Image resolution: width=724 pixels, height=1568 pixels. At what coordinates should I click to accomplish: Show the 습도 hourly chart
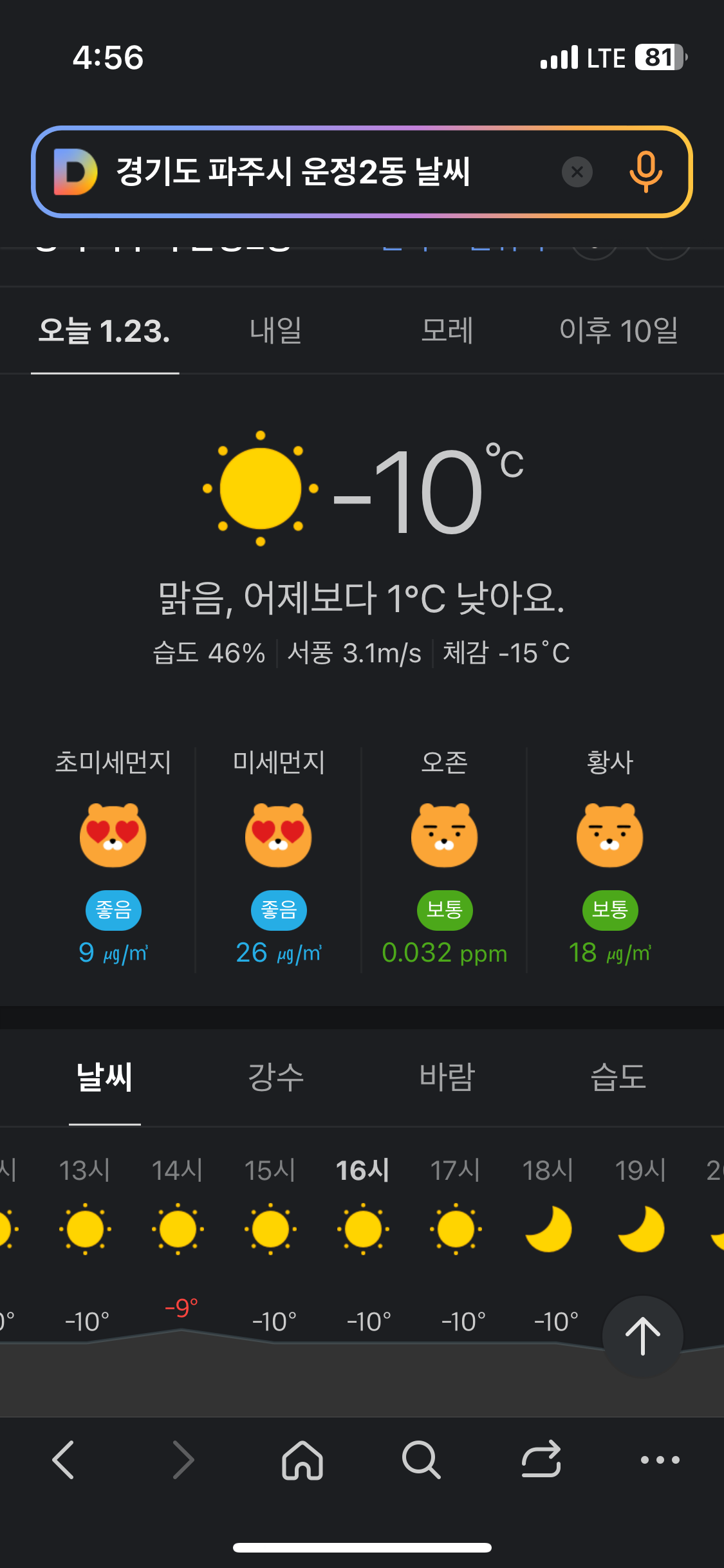click(x=618, y=1078)
